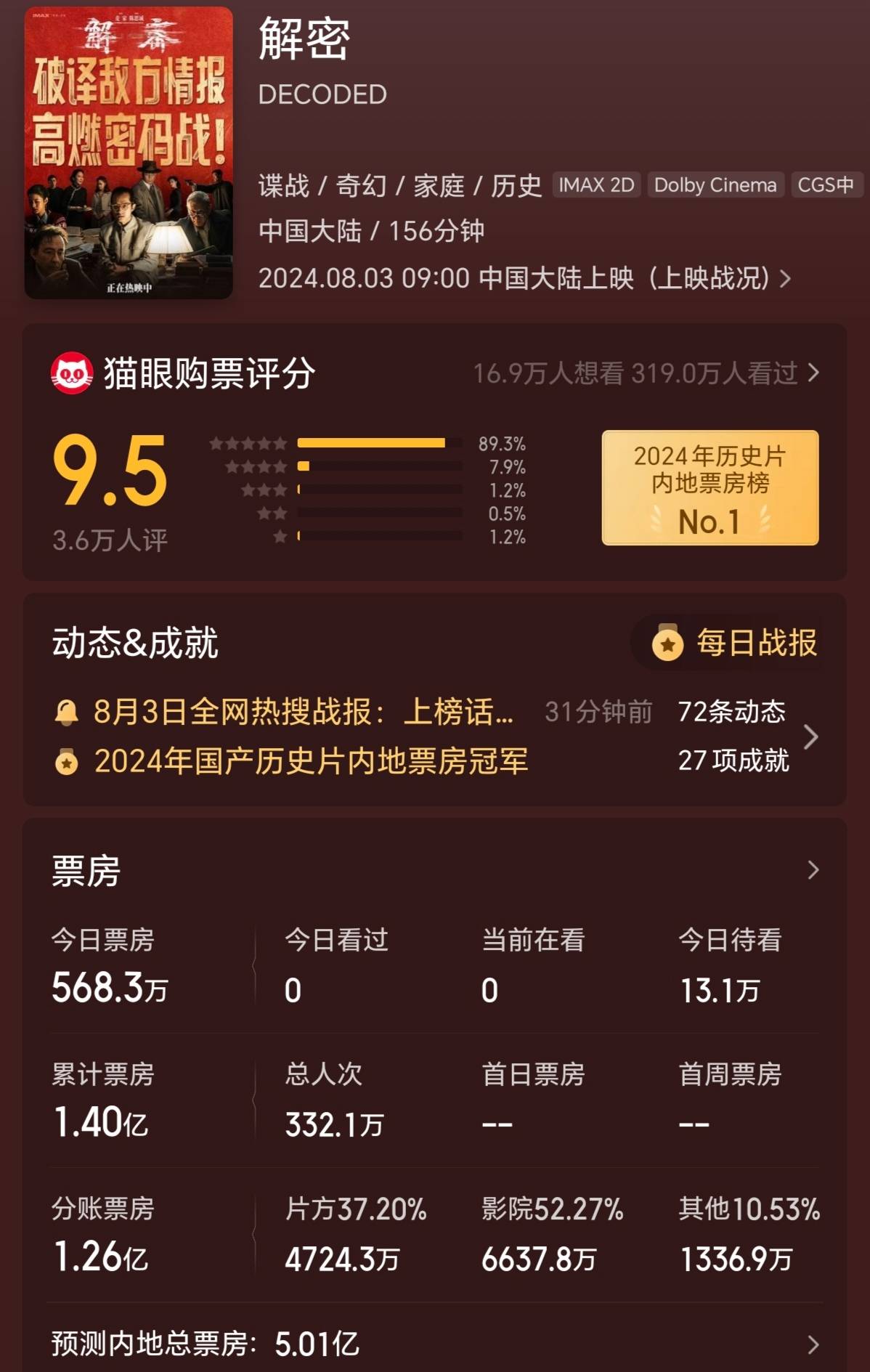
Task: Open 2024年国产历史片内地票房冠军 achievement
Action: coord(311,761)
